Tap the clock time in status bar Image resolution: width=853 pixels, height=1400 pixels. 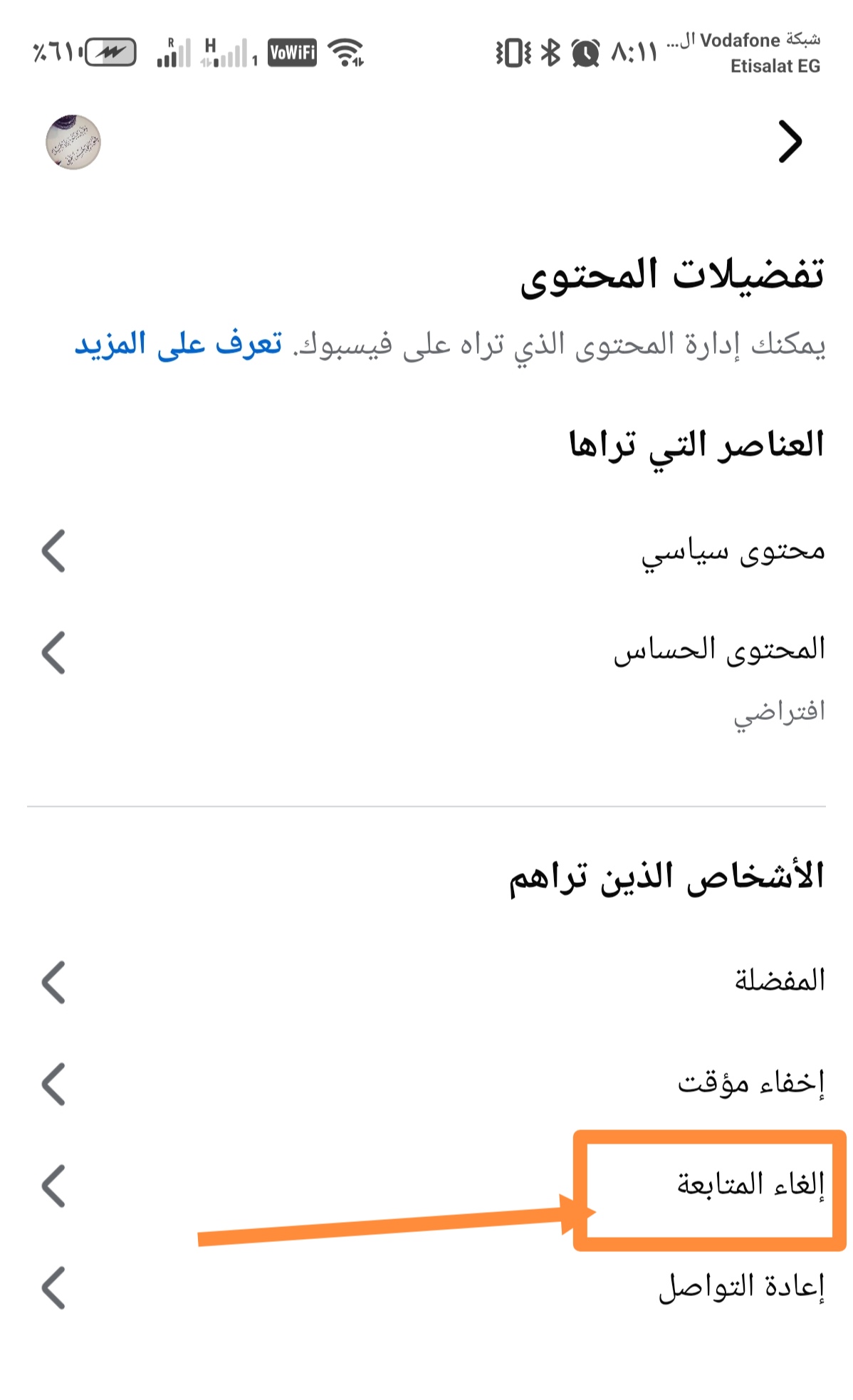click(x=632, y=51)
